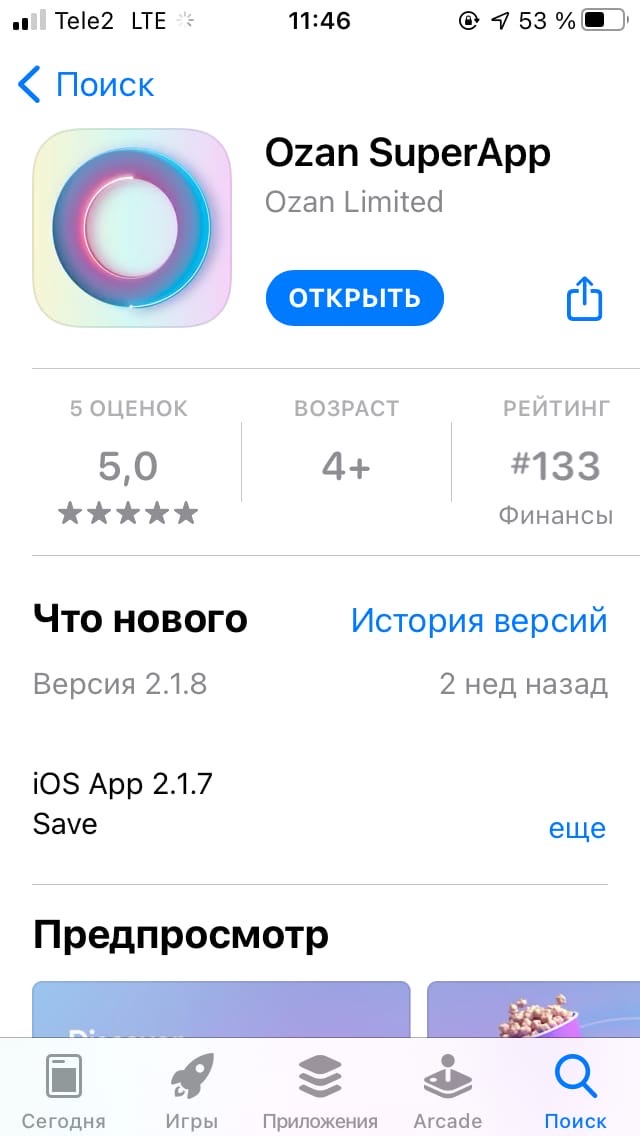Go back to Поиск
Screen dimensions: 640x1136
(x=86, y=84)
